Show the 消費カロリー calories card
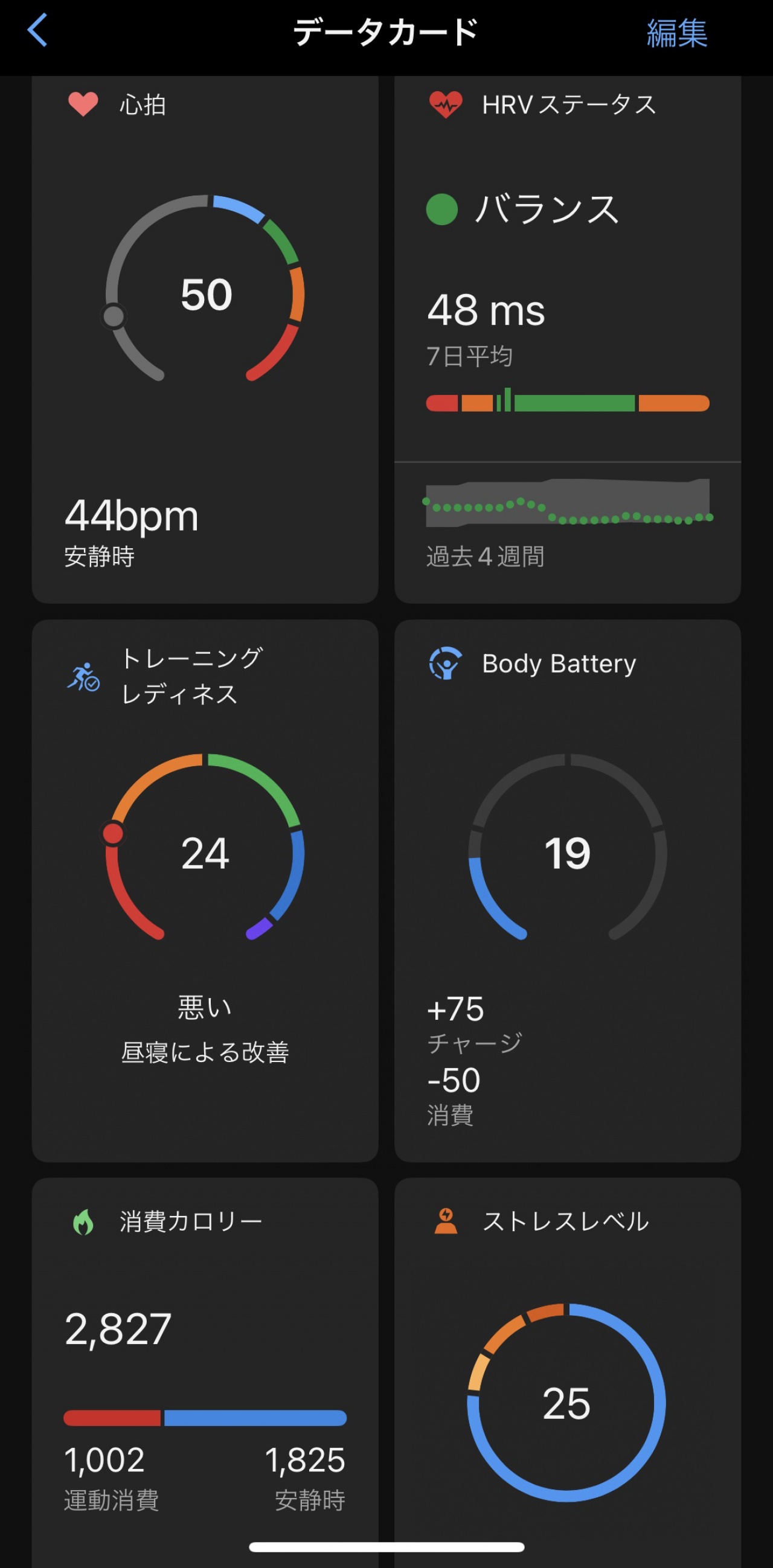 click(x=205, y=1372)
